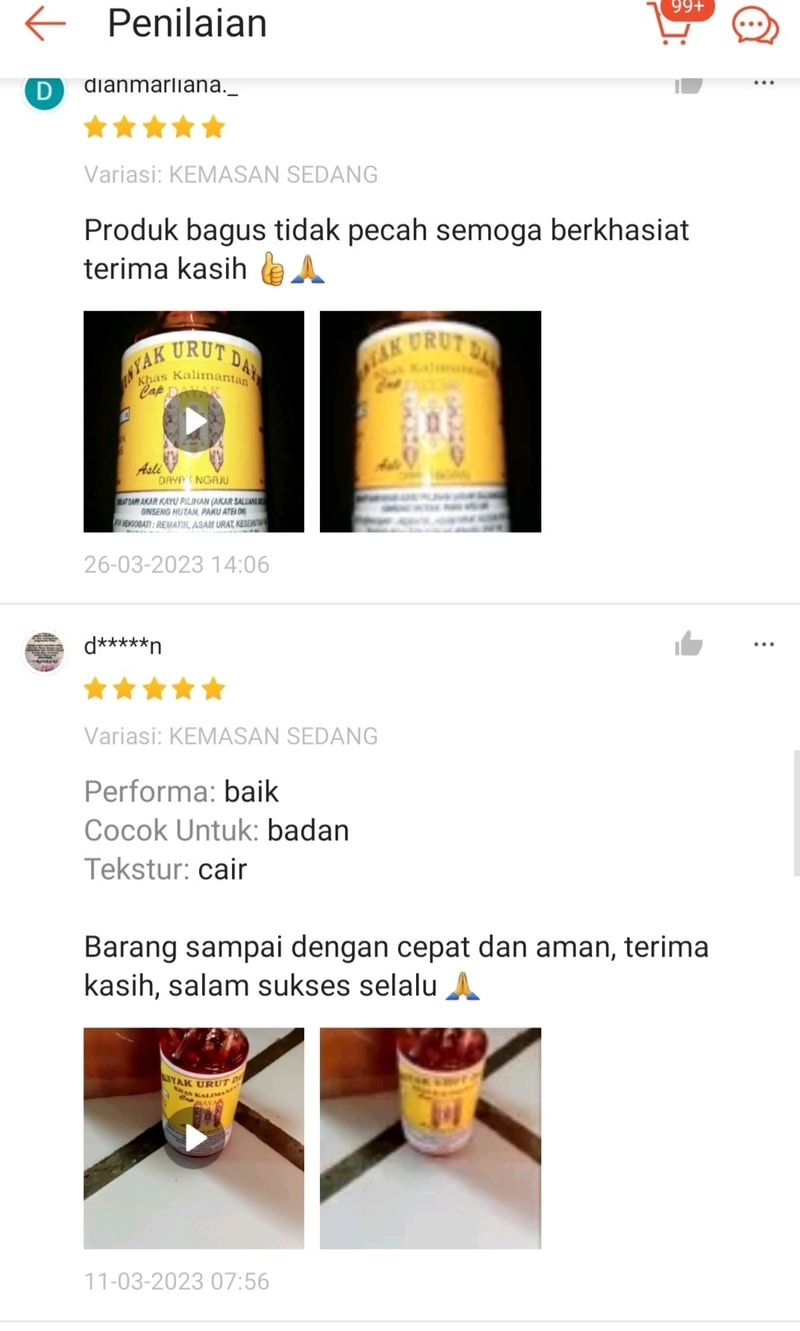Play video in dianmarliana's review
This screenshot has height=1331, width=800.
point(194,421)
